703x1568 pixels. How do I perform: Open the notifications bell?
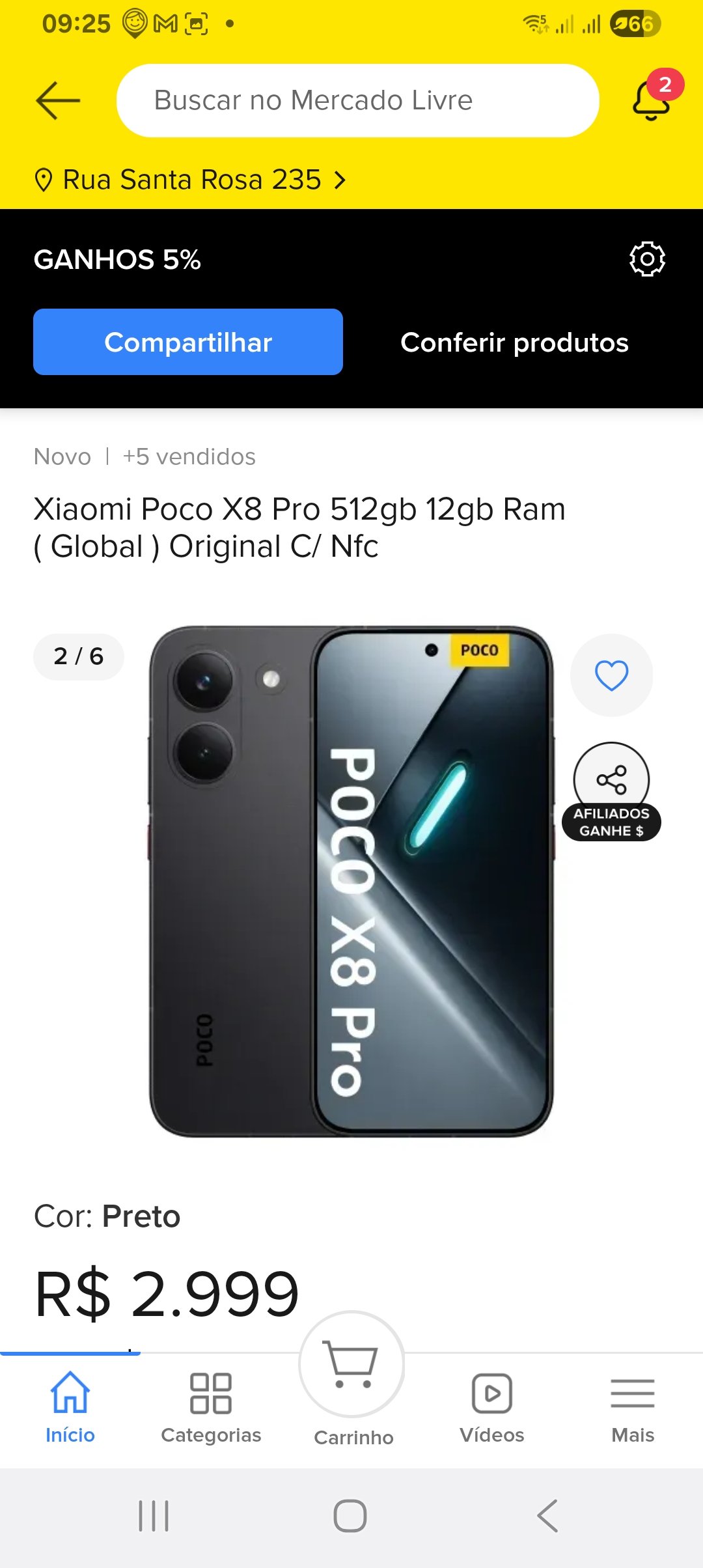pyautogui.click(x=652, y=100)
